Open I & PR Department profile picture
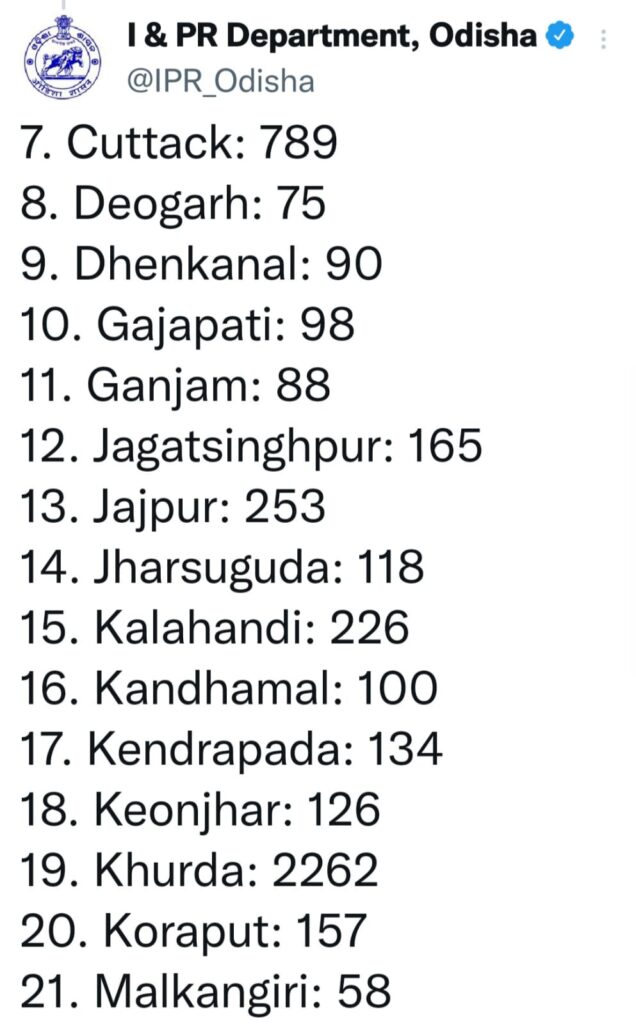This screenshot has width=636, height=1024. [57, 59]
